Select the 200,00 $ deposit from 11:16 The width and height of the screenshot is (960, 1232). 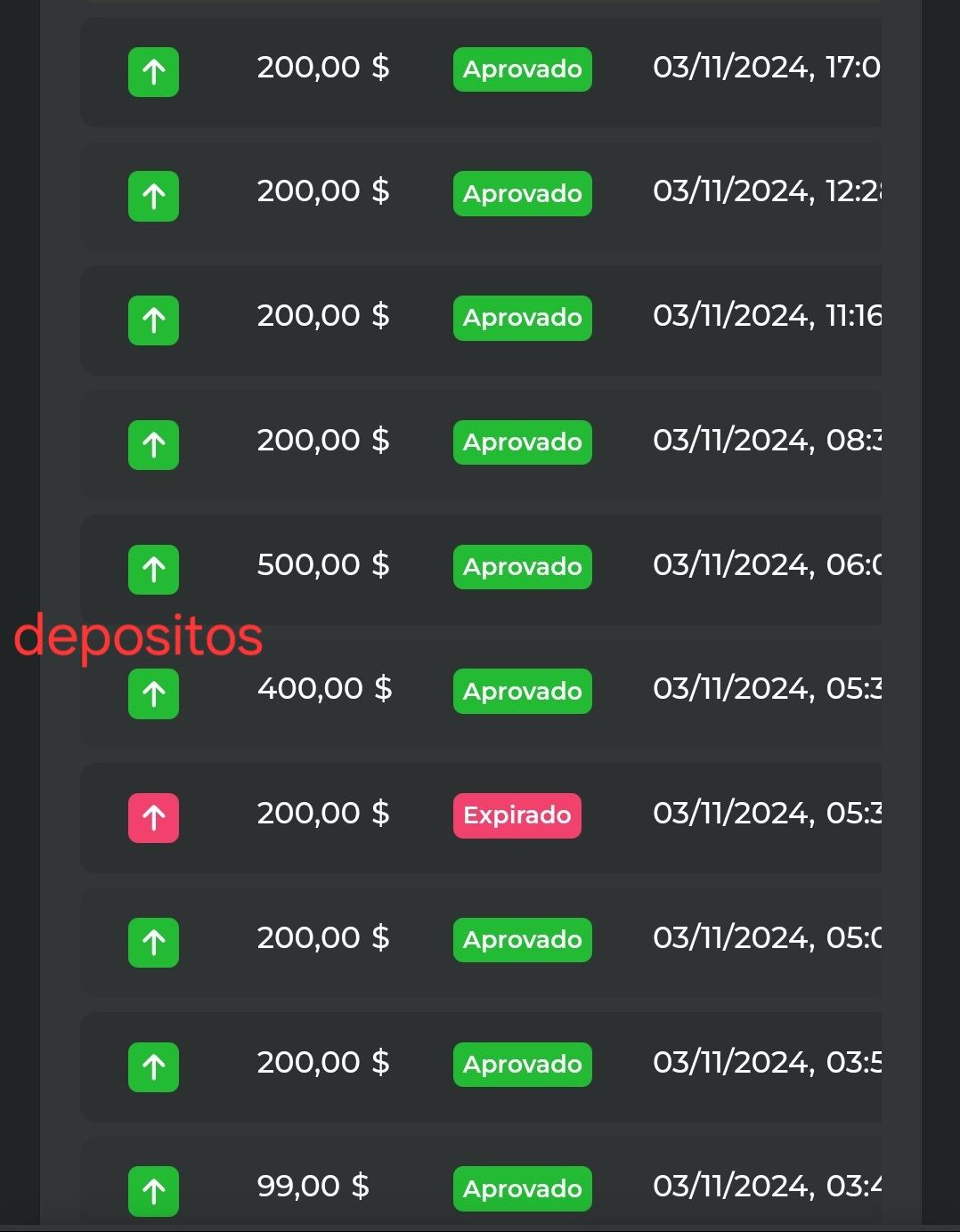[481, 319]
